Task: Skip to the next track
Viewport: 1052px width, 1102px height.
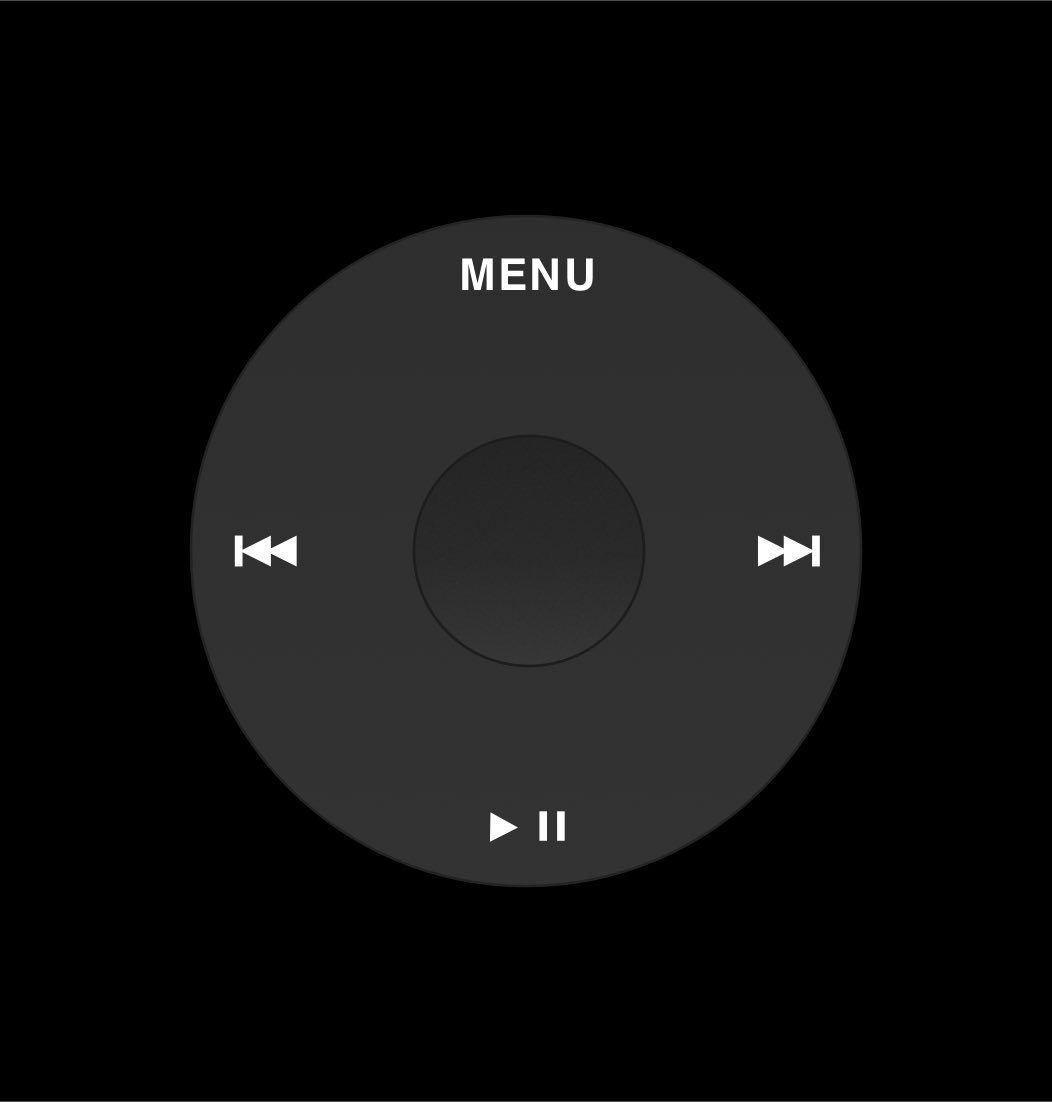Action: click(788, 551)
